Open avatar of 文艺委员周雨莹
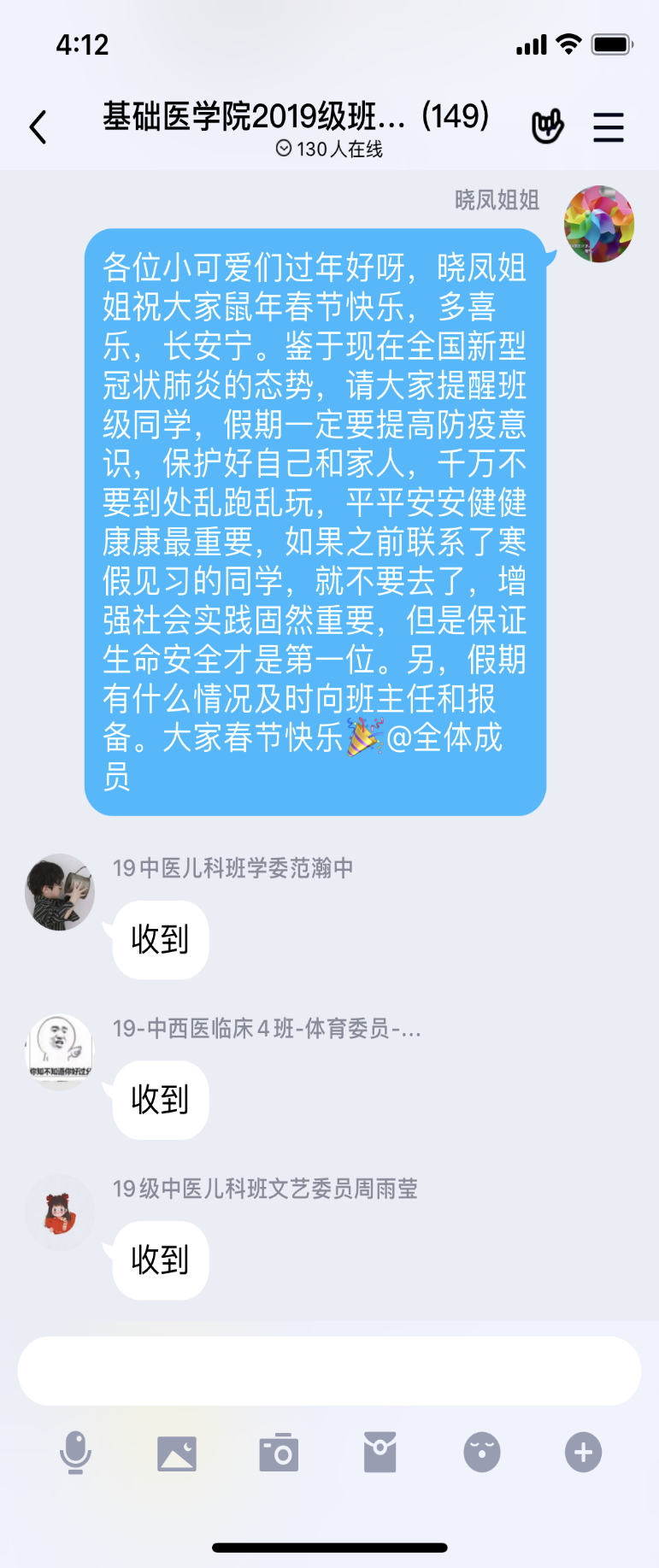Viewport: 659px width, 1568px height. point(60,1213)
